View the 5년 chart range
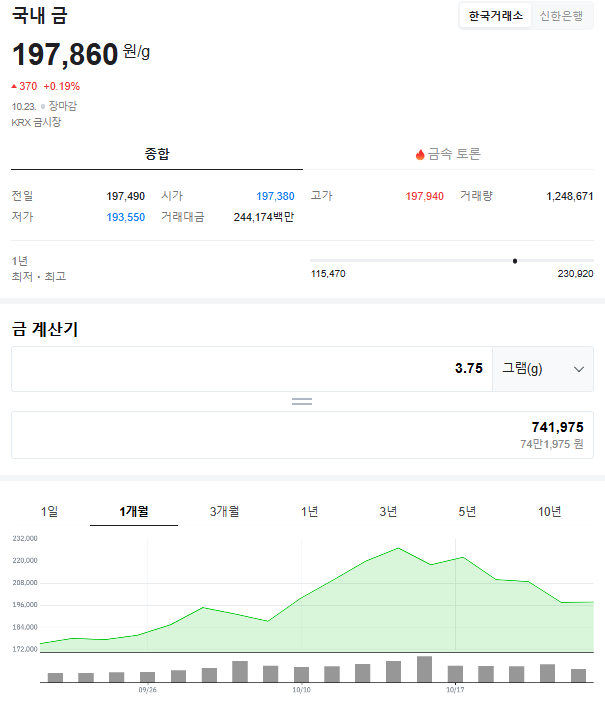The image size is (605, 704). pyautogui.click(x=467, y=511)
